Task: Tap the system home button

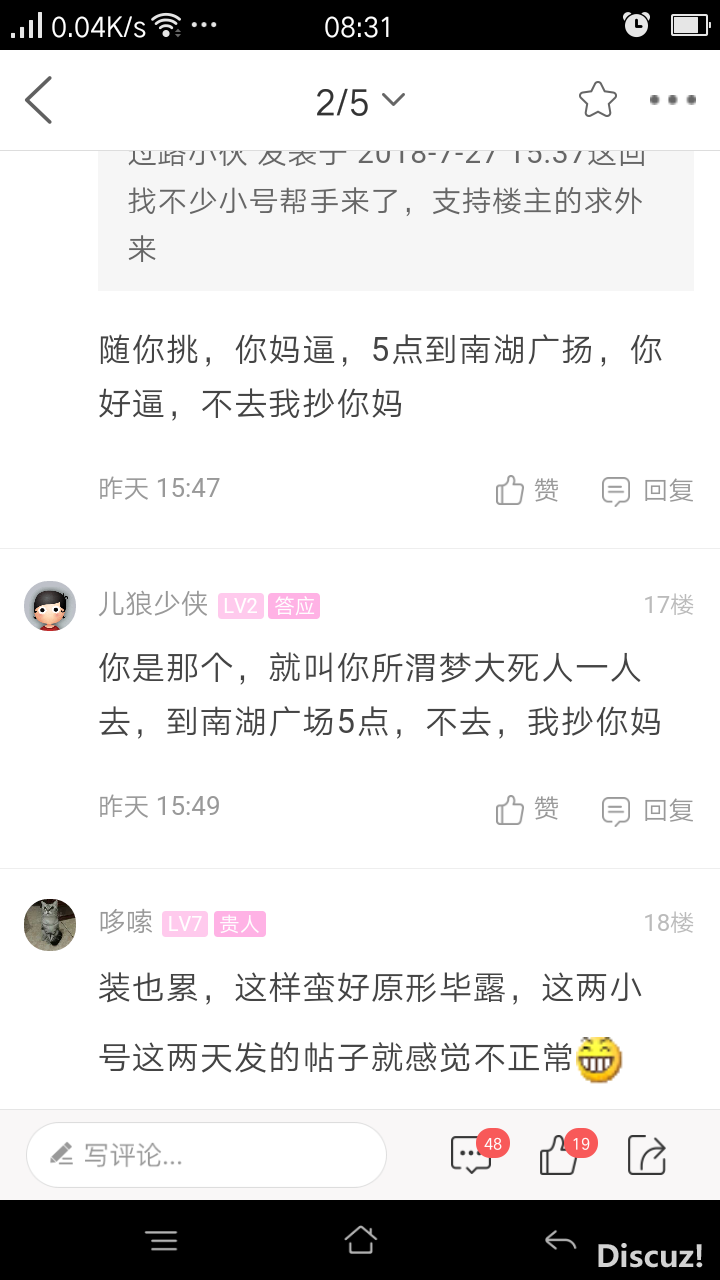Action: [x=360, y=1241]
